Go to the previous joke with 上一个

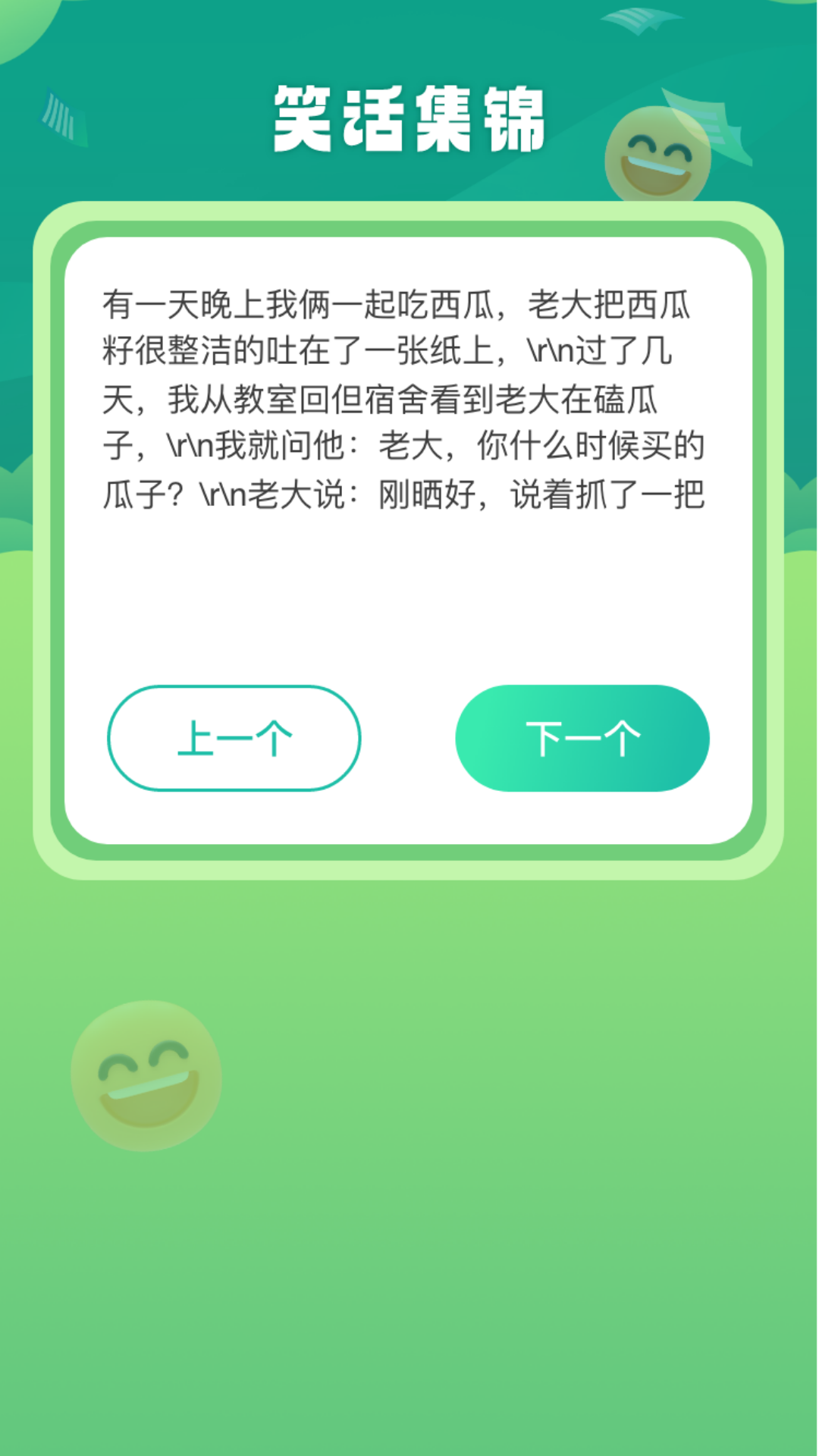point(234,738)
